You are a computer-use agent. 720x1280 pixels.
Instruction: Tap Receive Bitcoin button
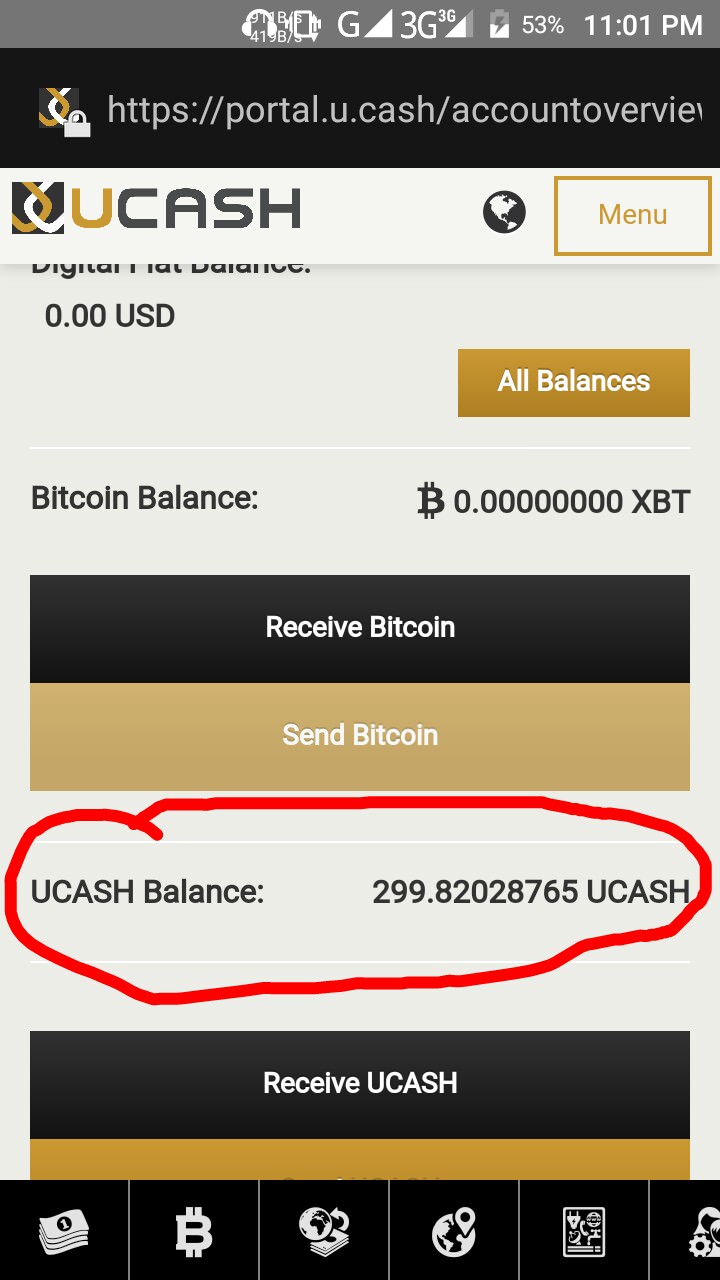(x=360, y=628)
